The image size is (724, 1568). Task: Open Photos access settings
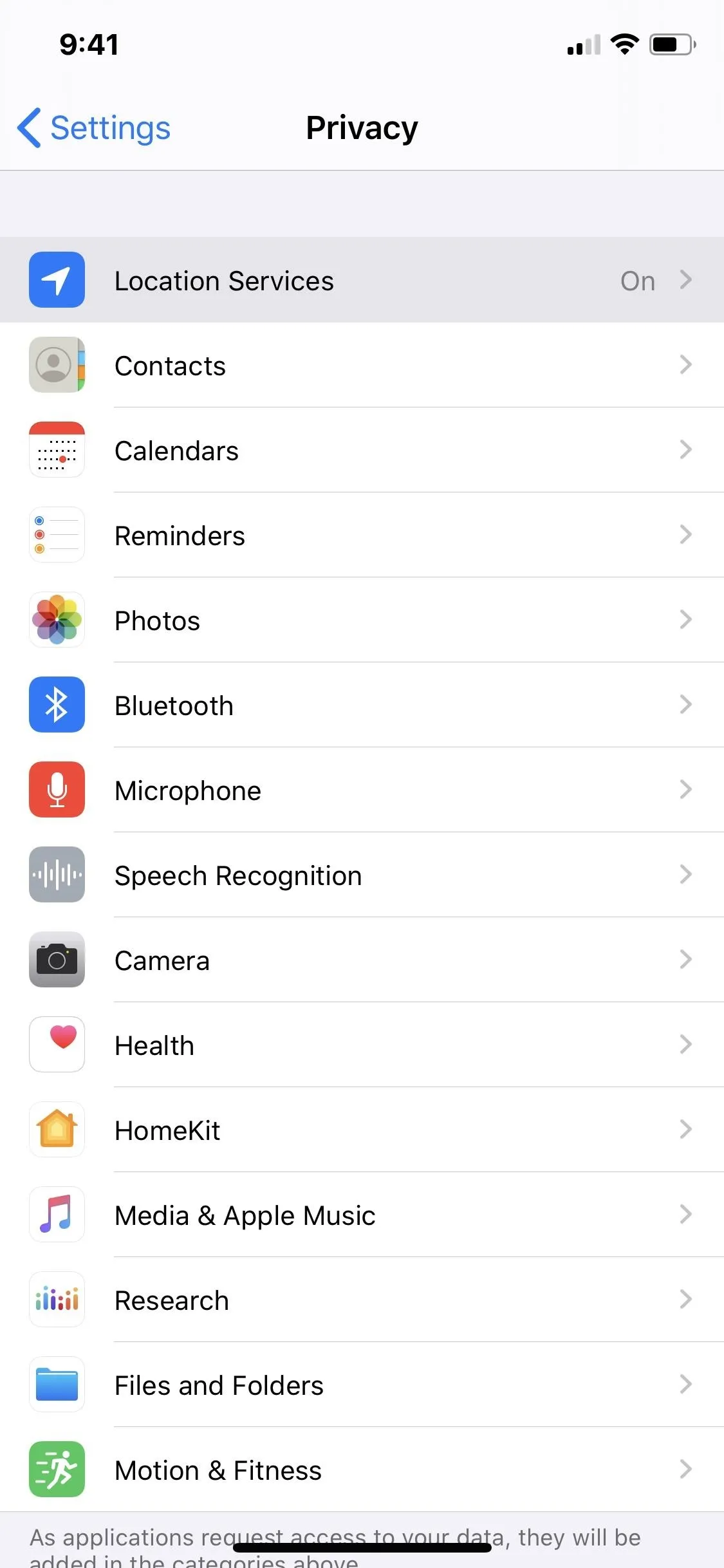[x=362, y=620]
